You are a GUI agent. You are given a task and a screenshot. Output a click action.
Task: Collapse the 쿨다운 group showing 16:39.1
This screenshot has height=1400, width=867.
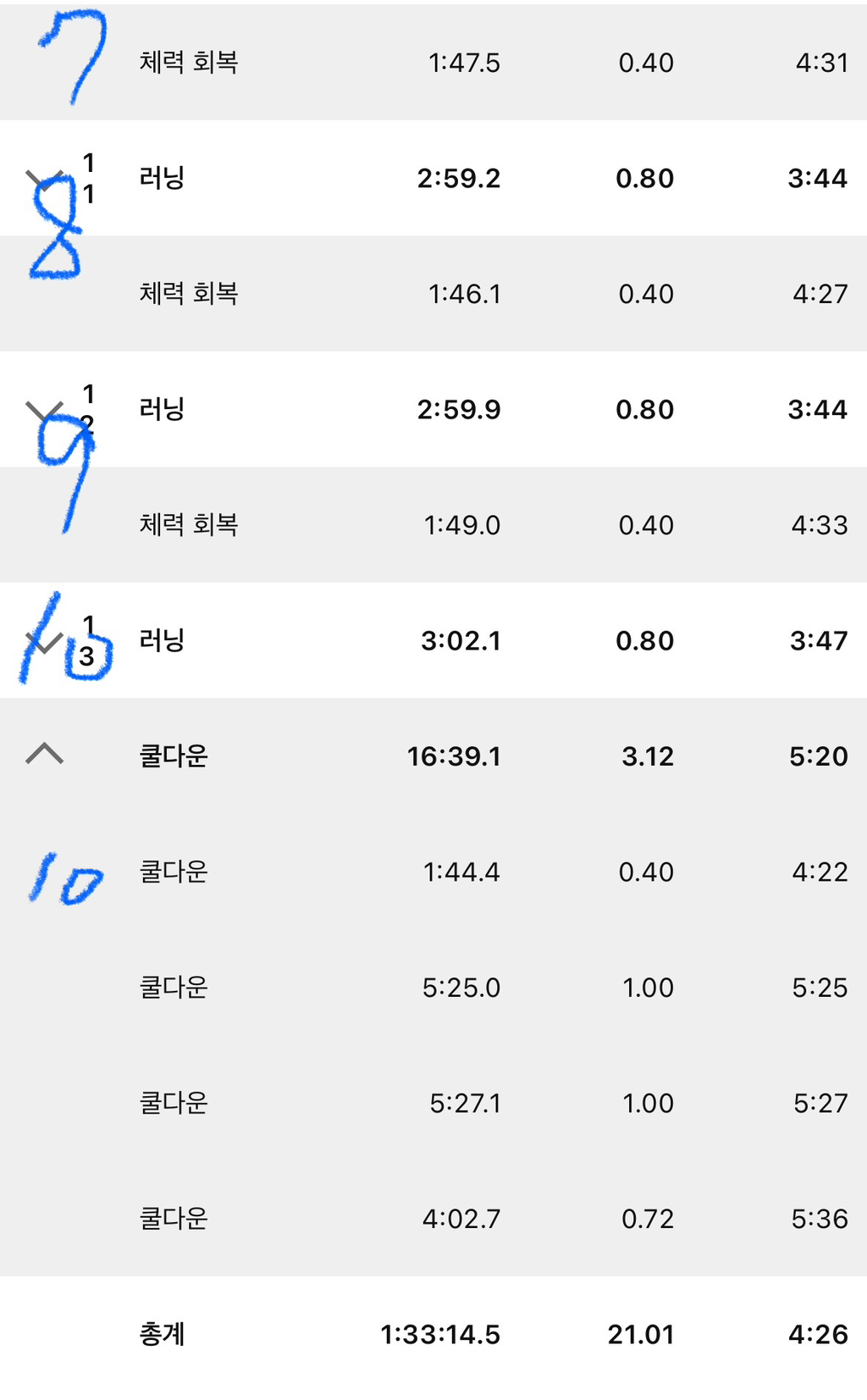(x=44, y=754)
